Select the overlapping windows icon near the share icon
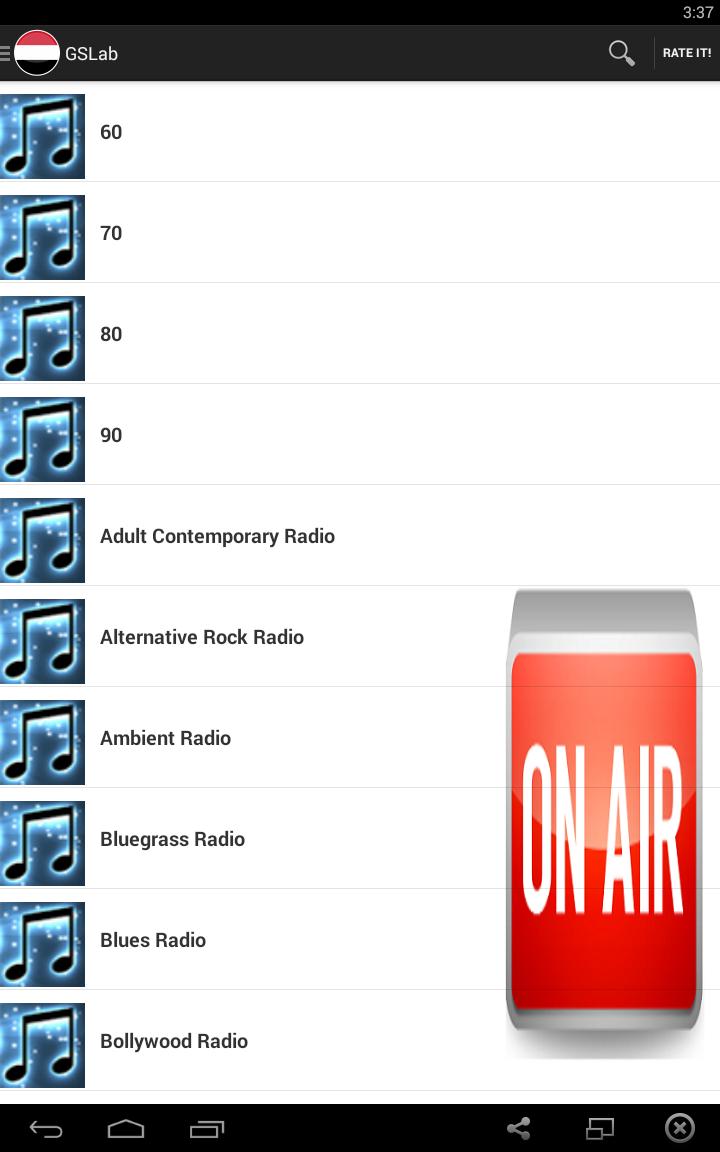The width and height of the screenshot is (720, 1152). click(x=598, y=1127)
